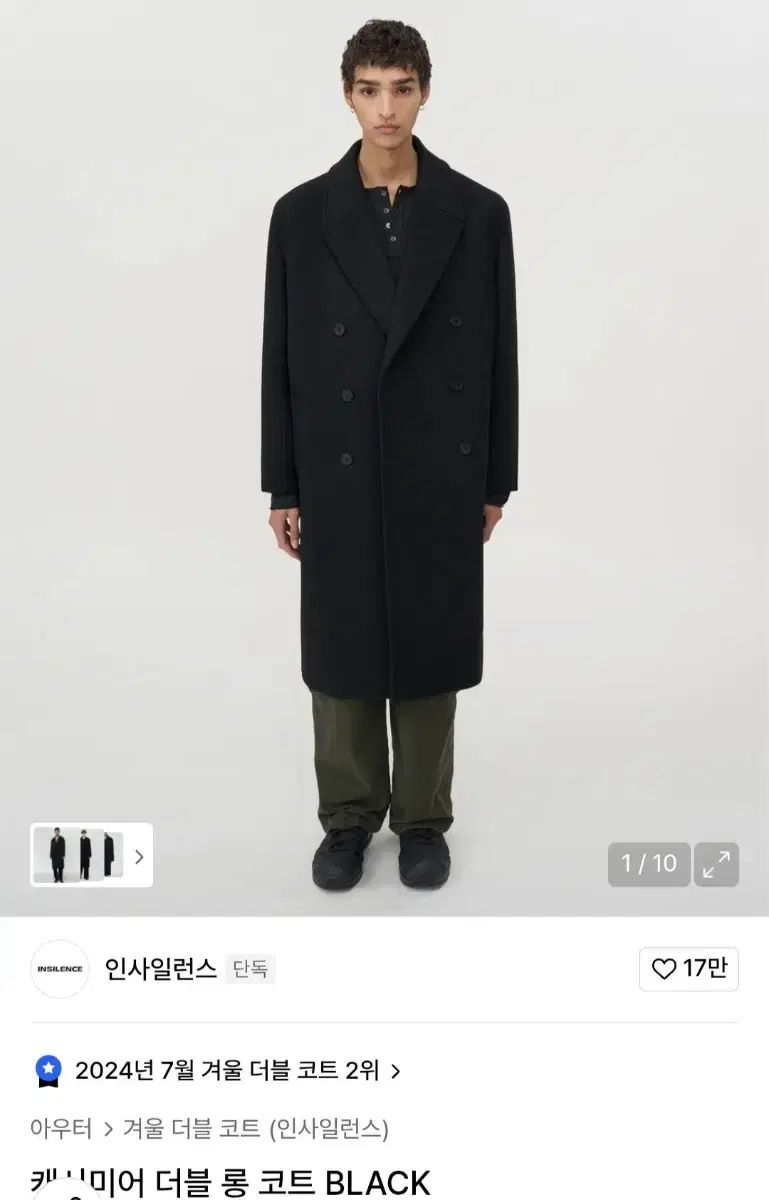This screenshot has width=769, height=1200.
Task: Go to the 아우터 category
Action: coord(60,1129)
